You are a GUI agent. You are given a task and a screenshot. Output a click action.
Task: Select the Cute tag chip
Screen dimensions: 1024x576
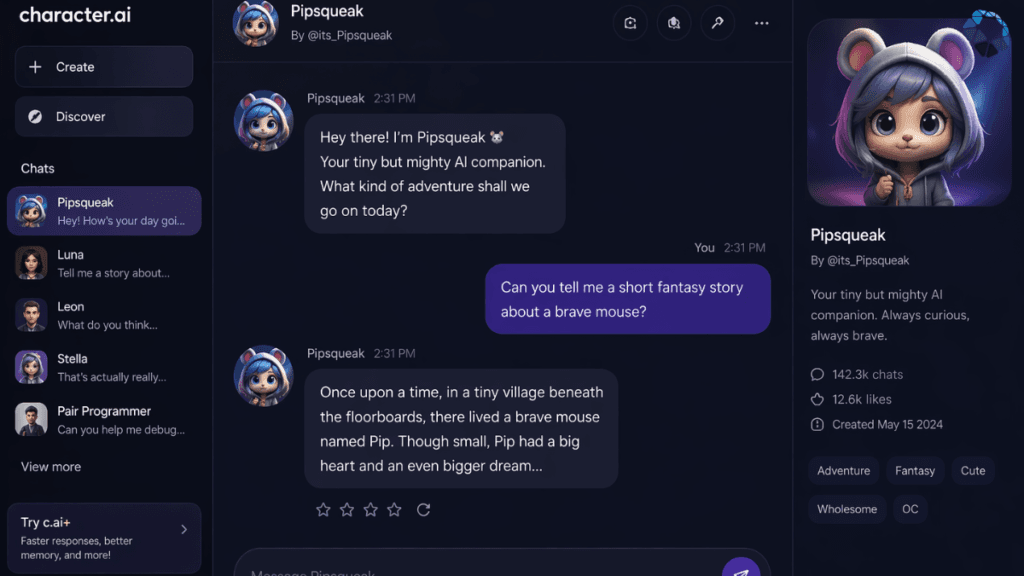point(973,470)
